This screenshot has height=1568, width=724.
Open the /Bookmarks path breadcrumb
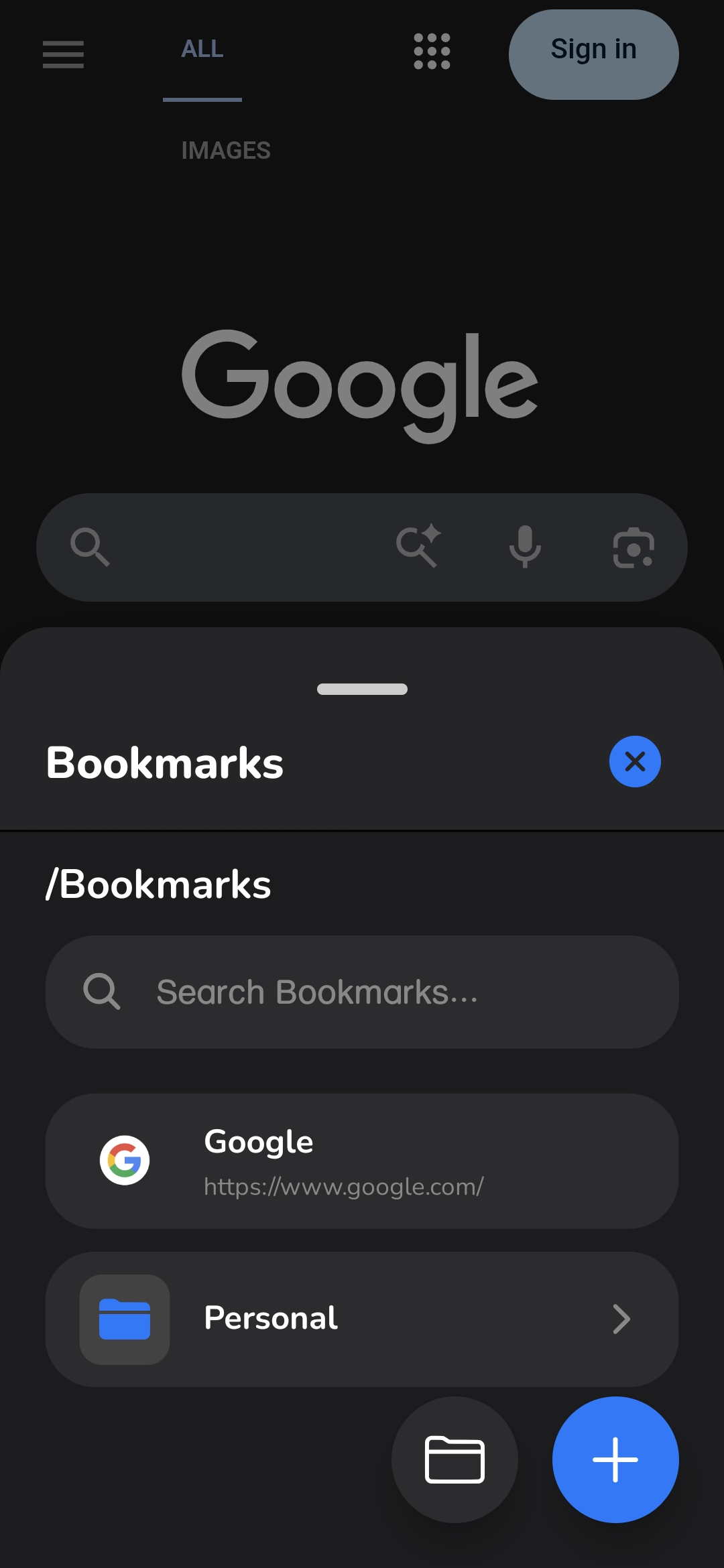click(x=159, y=883)
